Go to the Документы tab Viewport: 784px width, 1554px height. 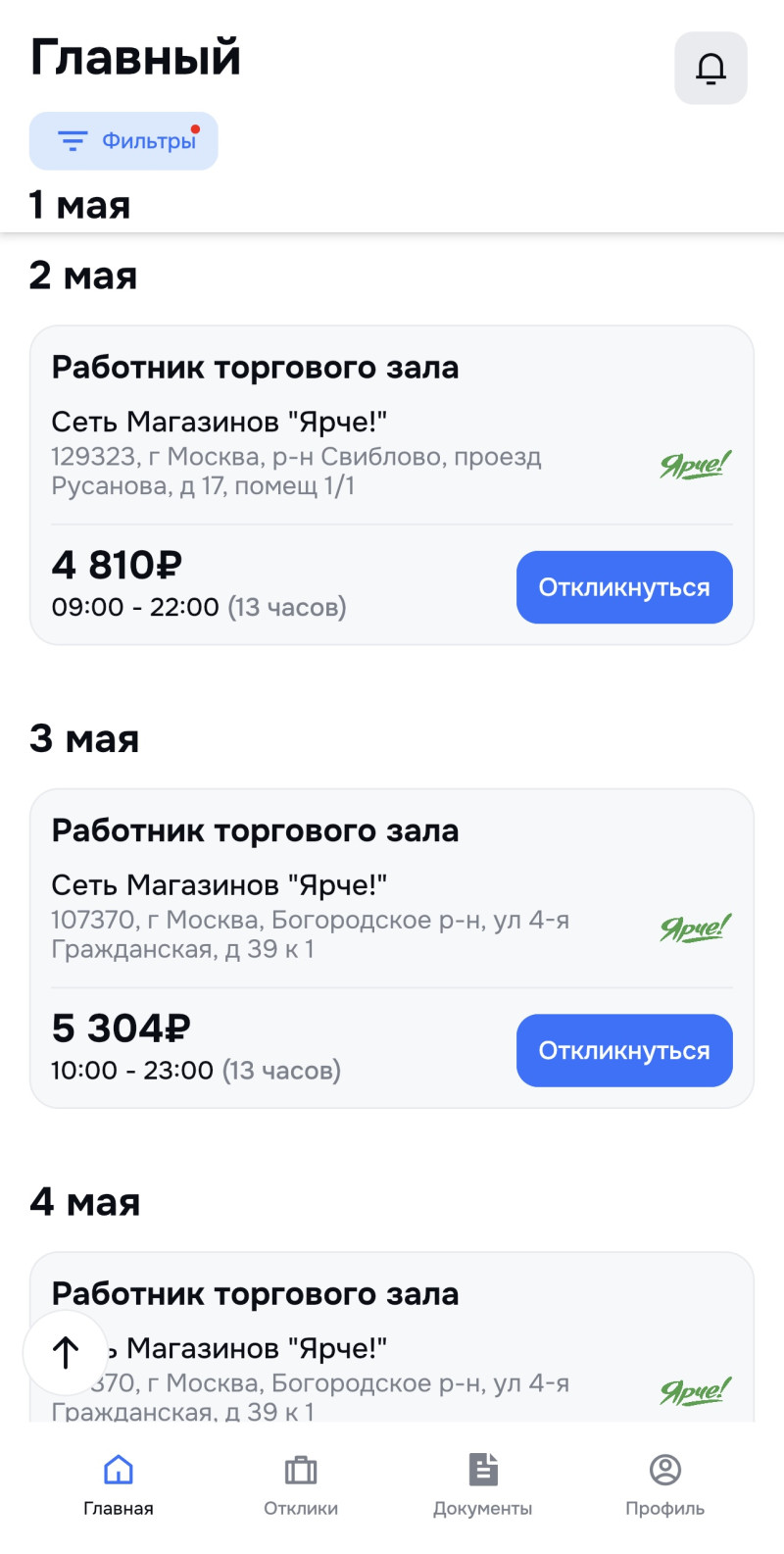483,1484
